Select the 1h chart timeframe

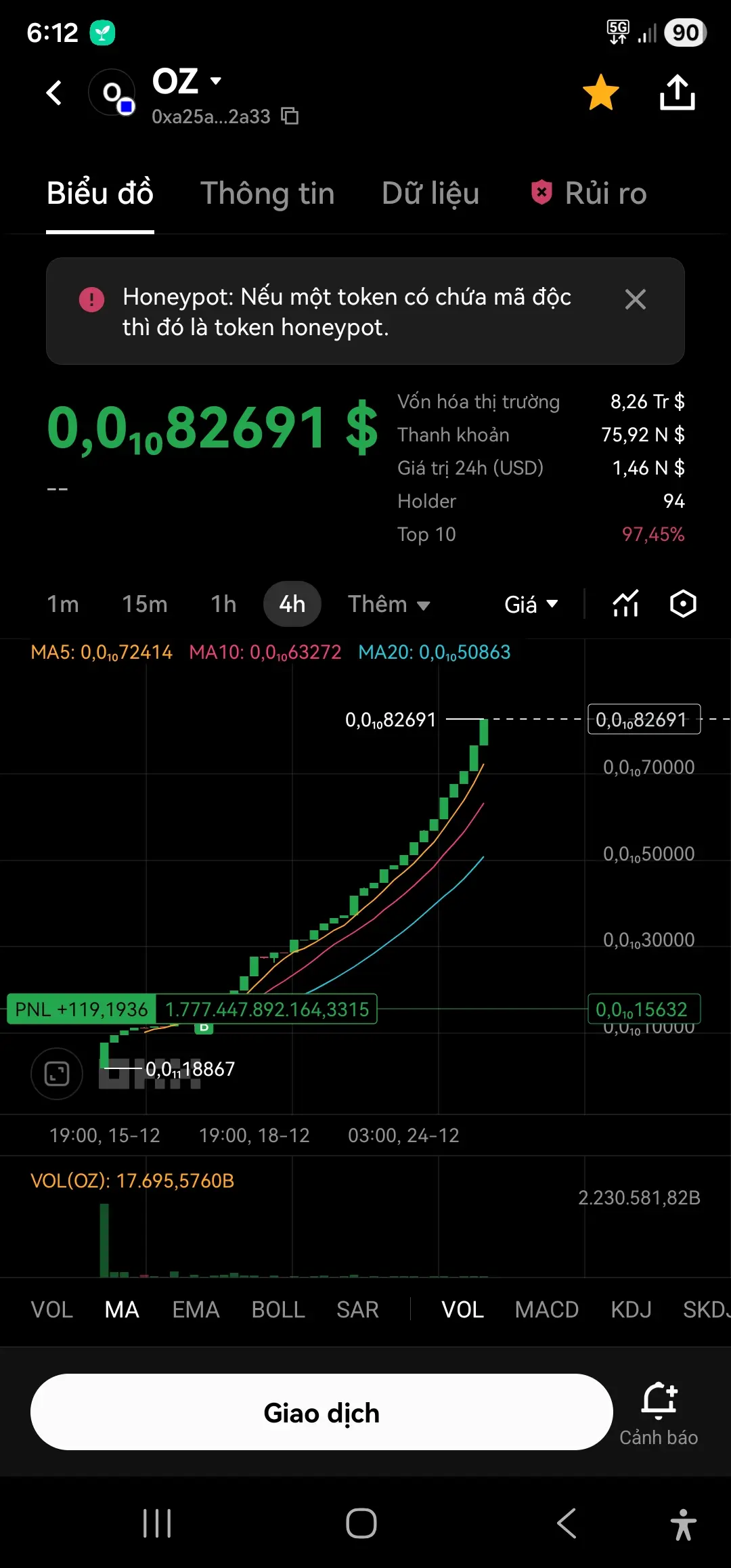tap(223, 604)
